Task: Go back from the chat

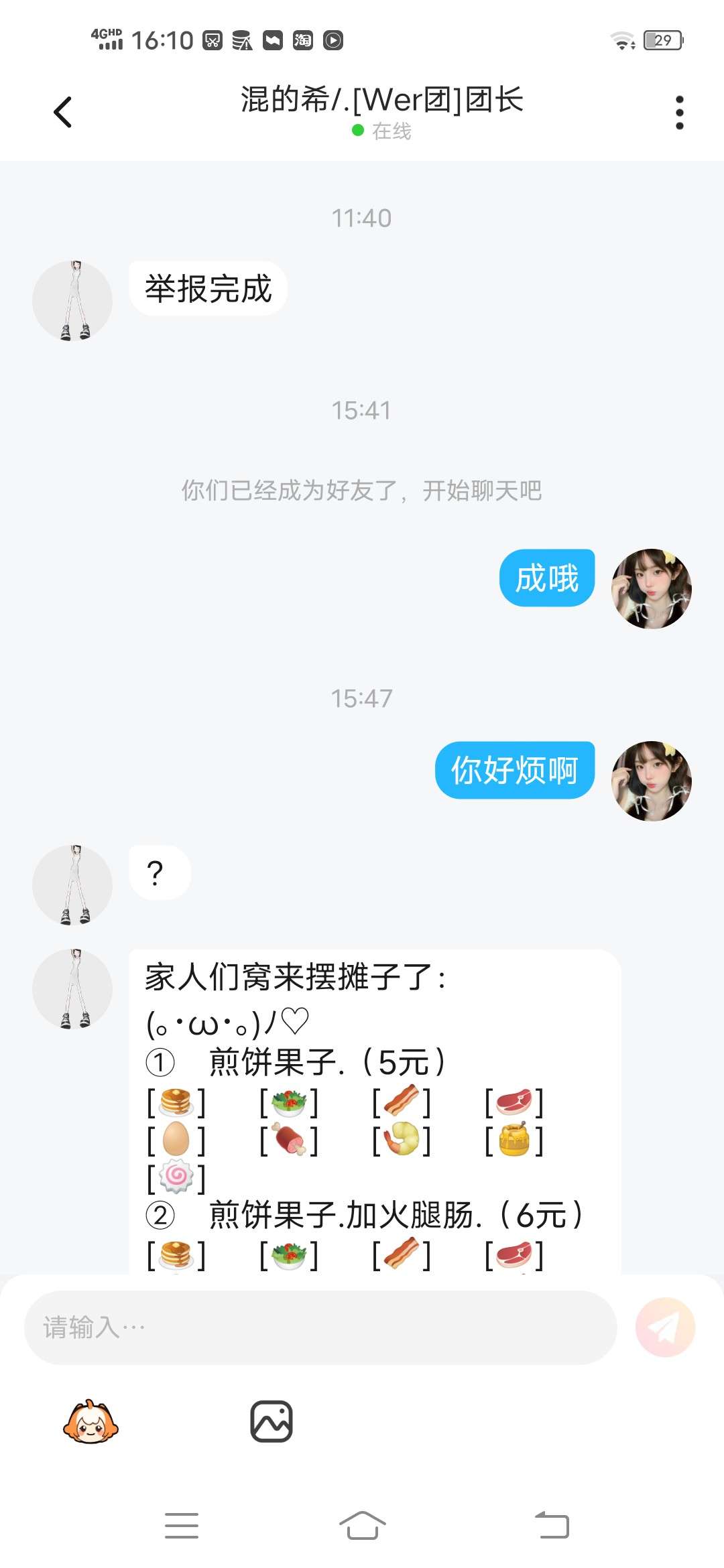Action: (63, 112)
